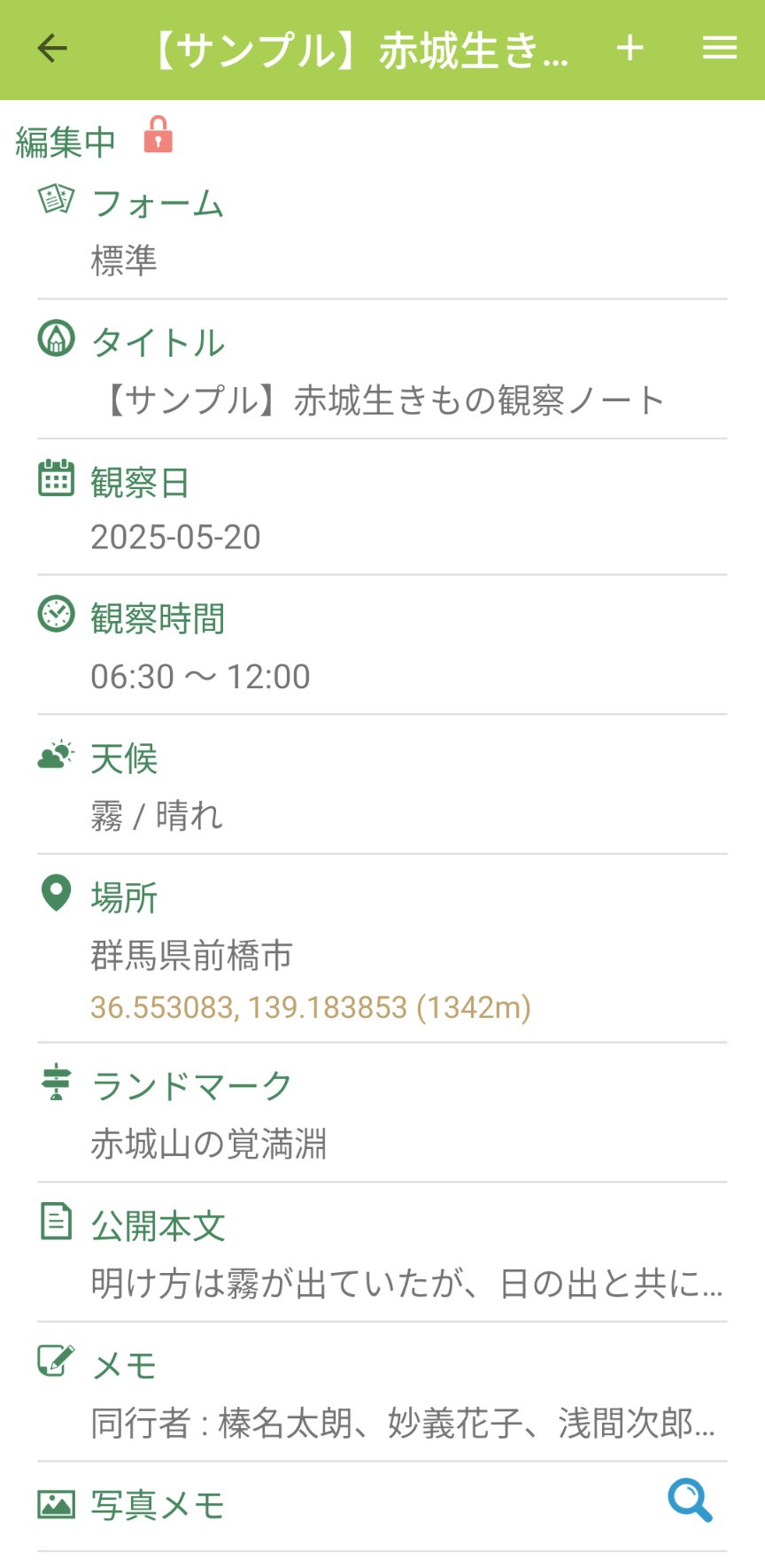
Task: Edit the タイトル field
Action: (x=382, y=372)
